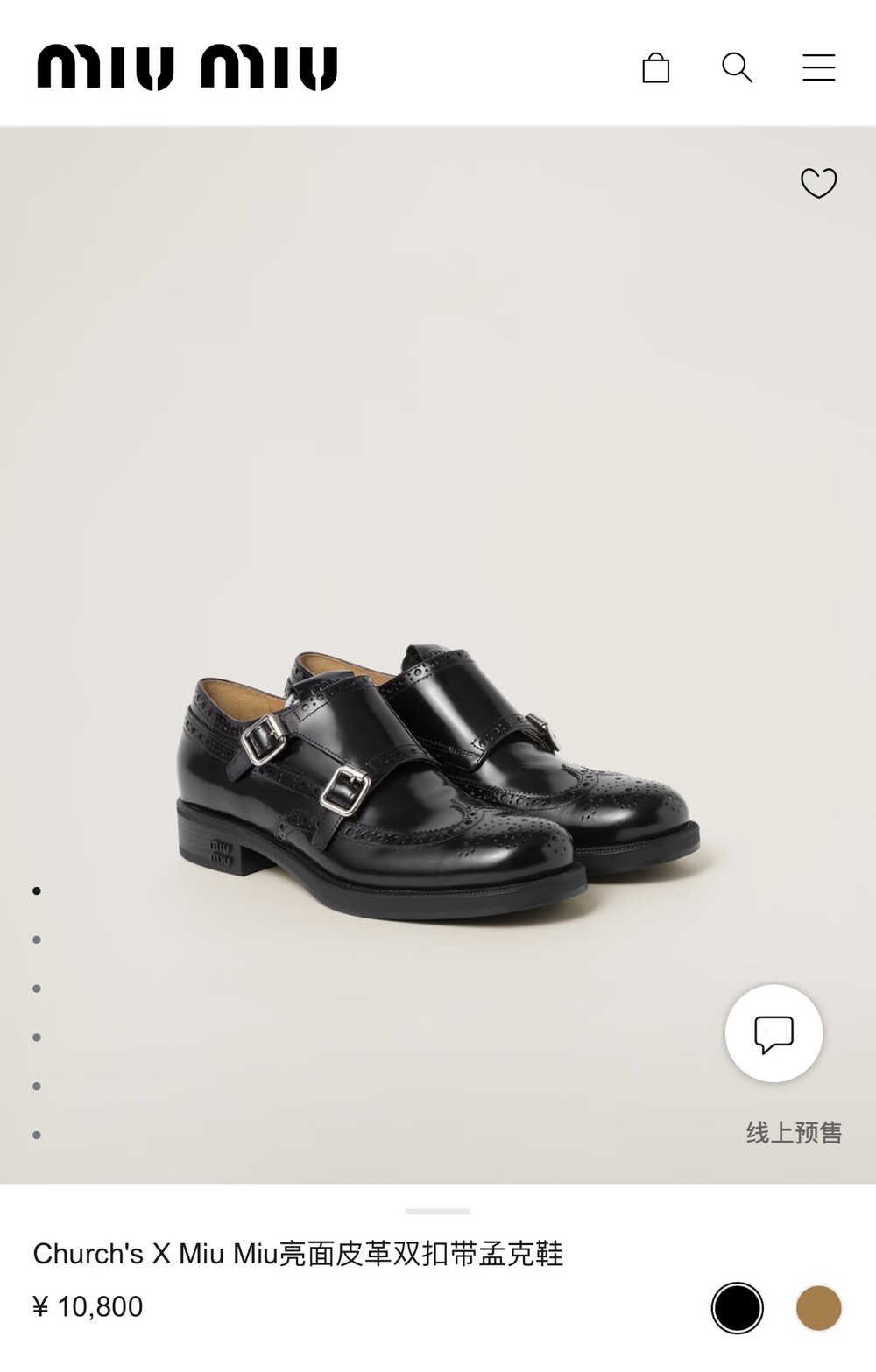This screenshot has width=876, height=1372.
Task: Open the search icon
Action: click(737, 67)
